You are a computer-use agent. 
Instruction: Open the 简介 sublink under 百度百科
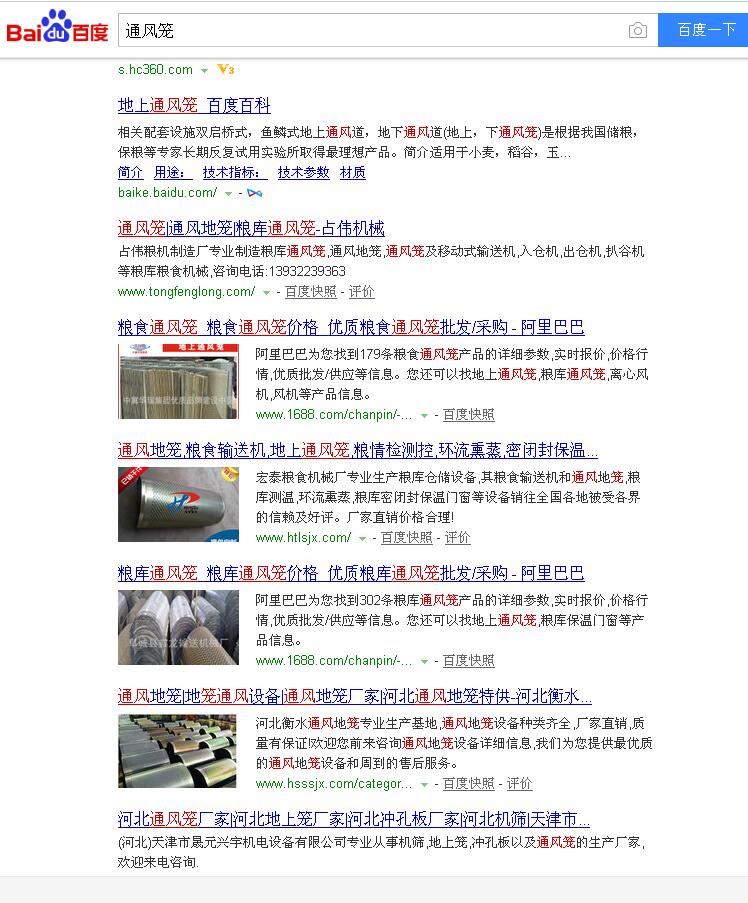coord(130,172)
